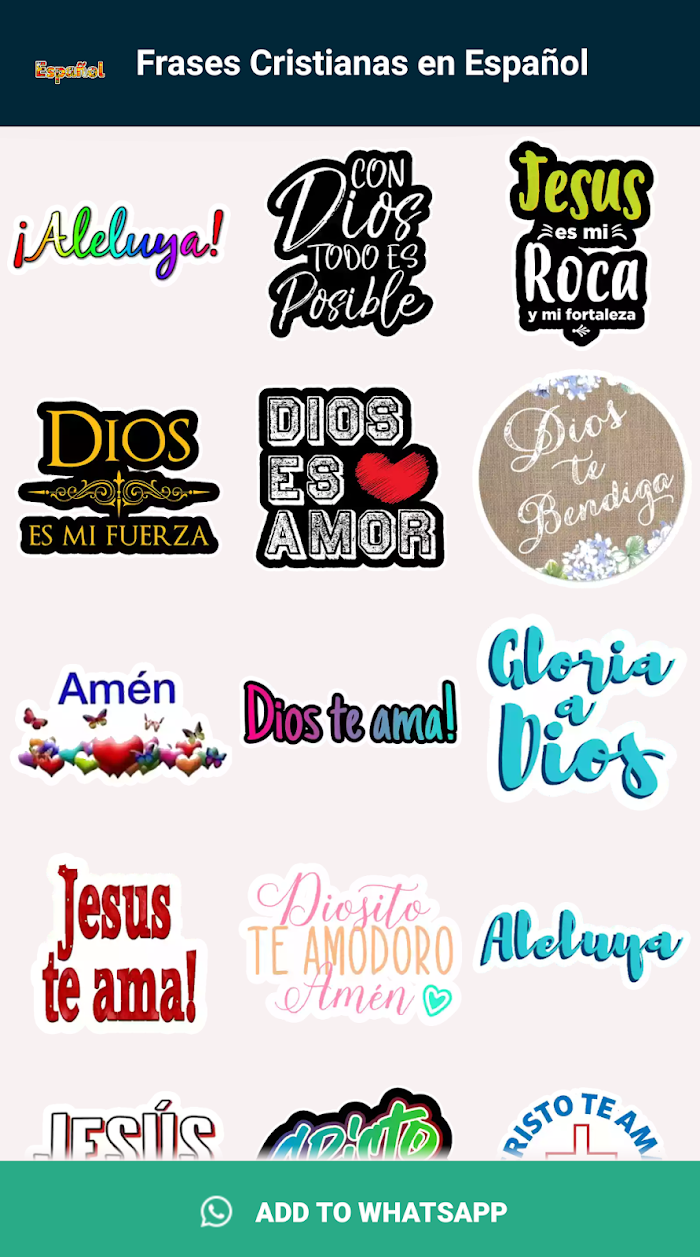
Task: Tap the red Jesus te ama! sticker
Action: 119,946
